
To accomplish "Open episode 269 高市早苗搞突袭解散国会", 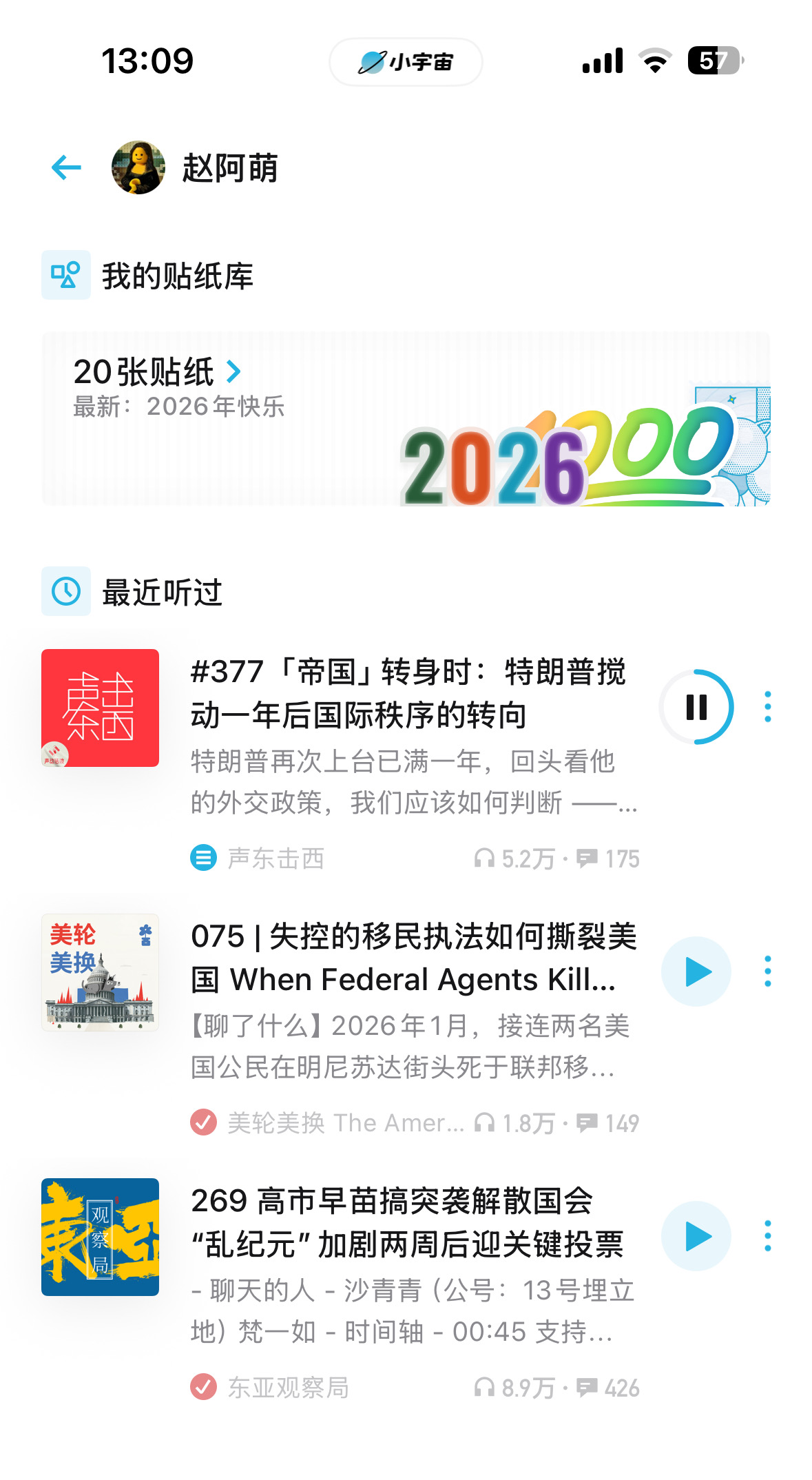I will (406, 1222).
